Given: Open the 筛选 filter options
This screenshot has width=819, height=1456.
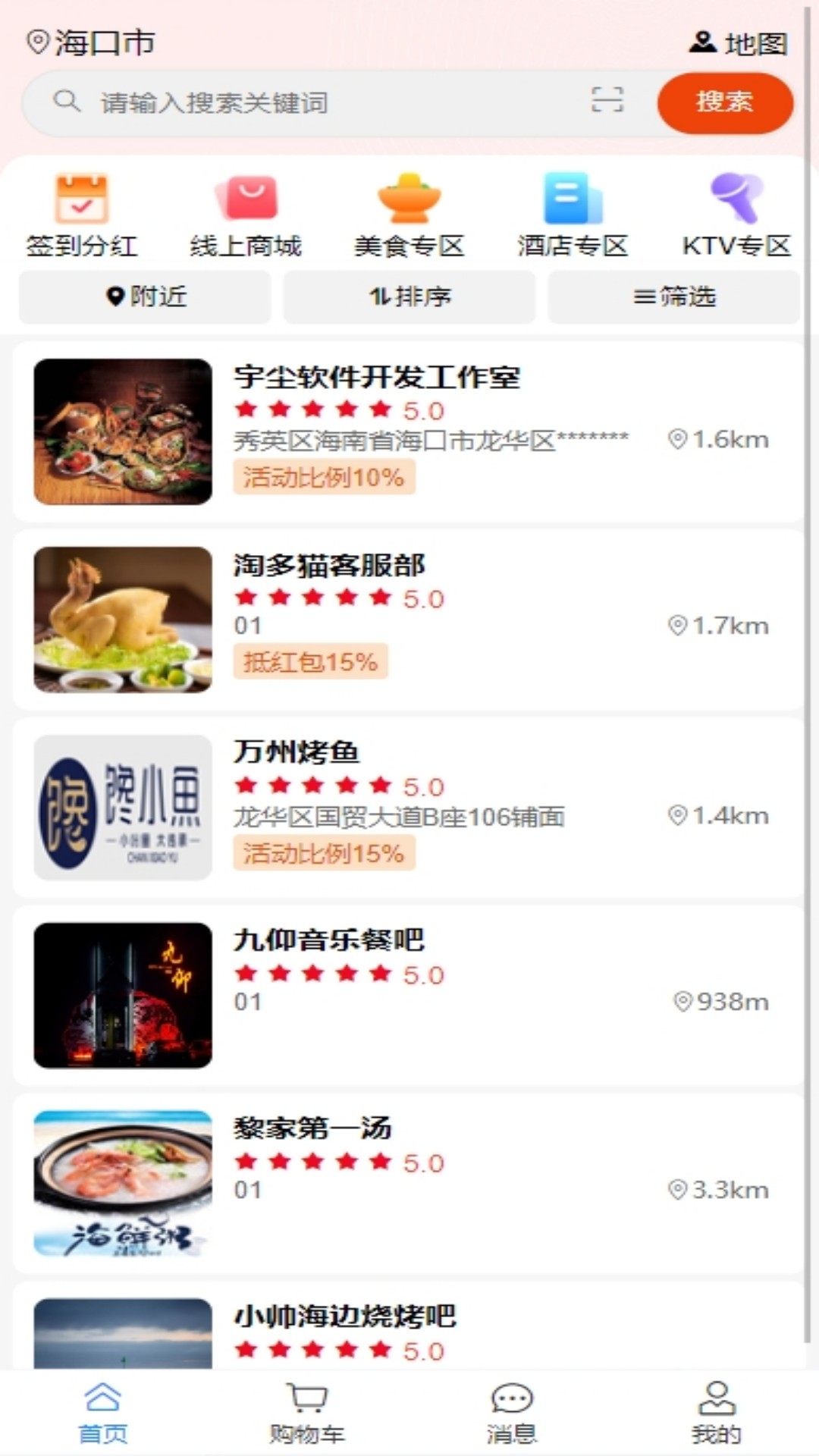Looking at the screenshot, I should (x=673, y=297).
